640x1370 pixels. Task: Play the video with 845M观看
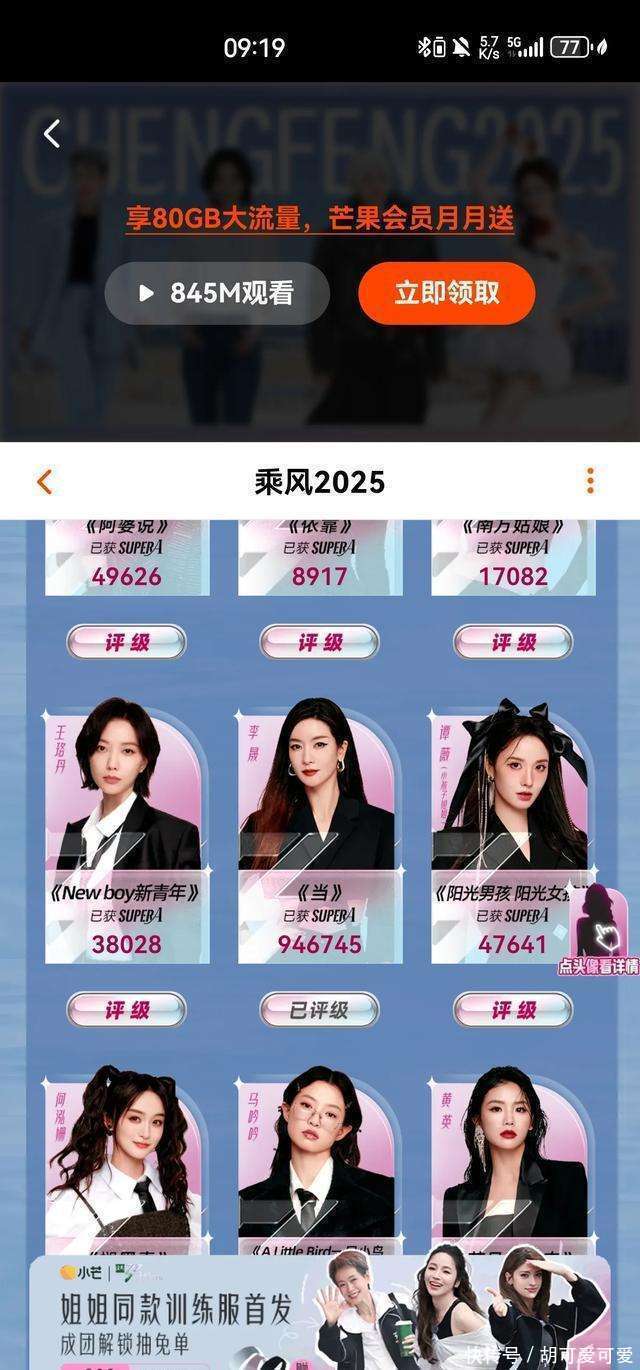pyautogui.click(x=217, y=293)
